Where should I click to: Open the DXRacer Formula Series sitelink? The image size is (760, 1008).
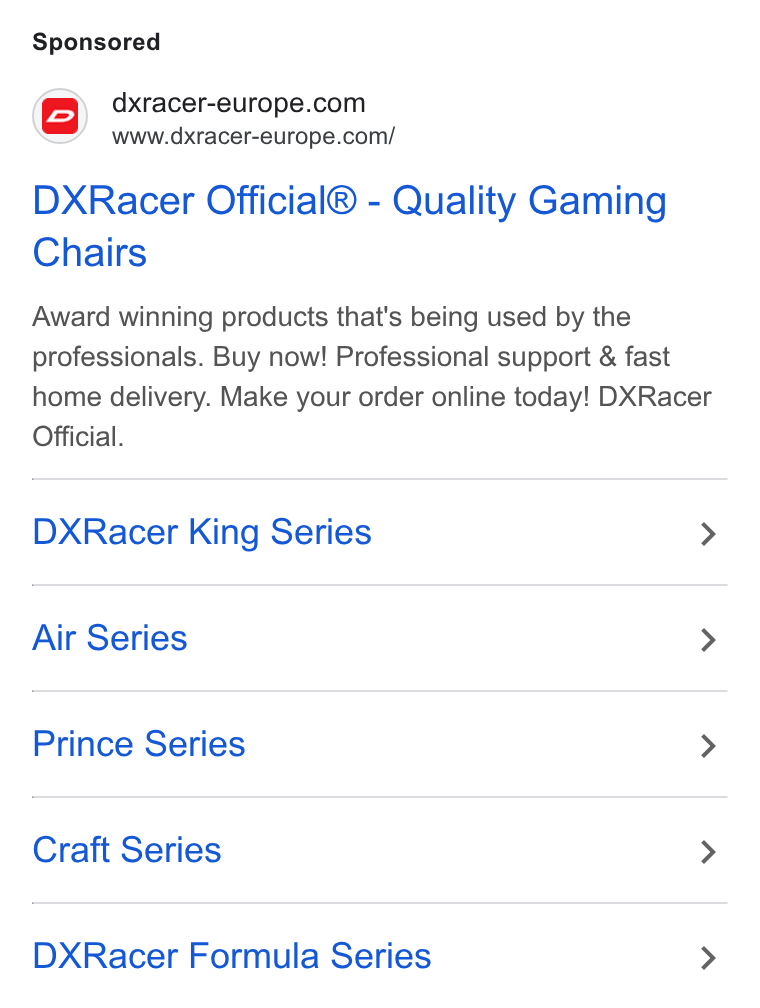[x=379, y=956]
